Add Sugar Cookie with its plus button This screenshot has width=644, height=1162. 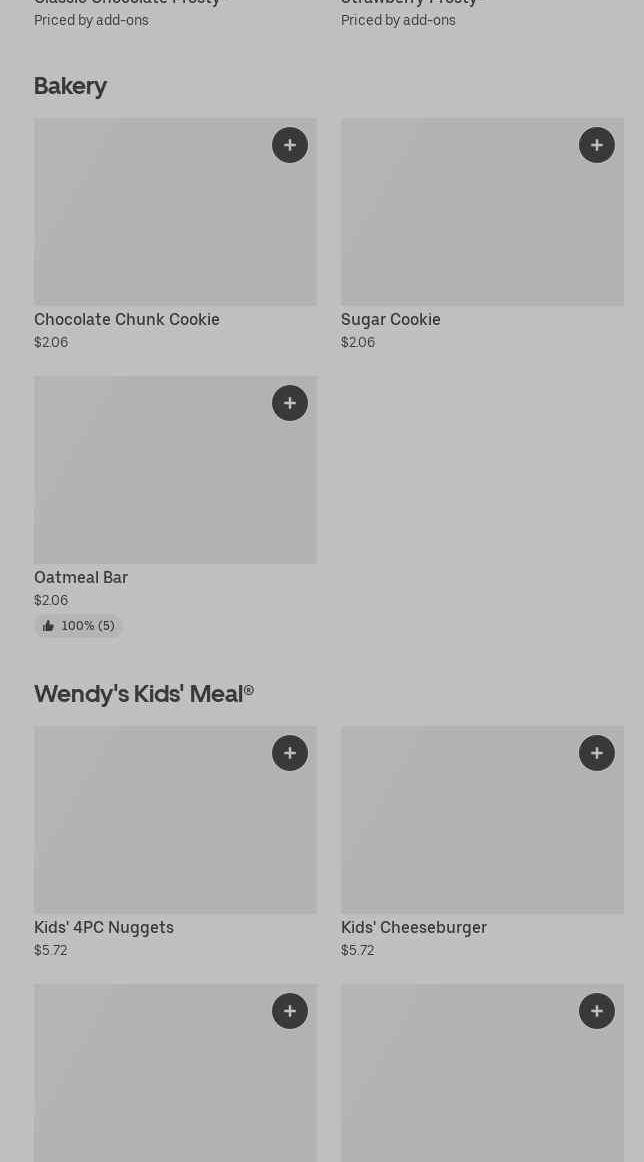(597, 145)
